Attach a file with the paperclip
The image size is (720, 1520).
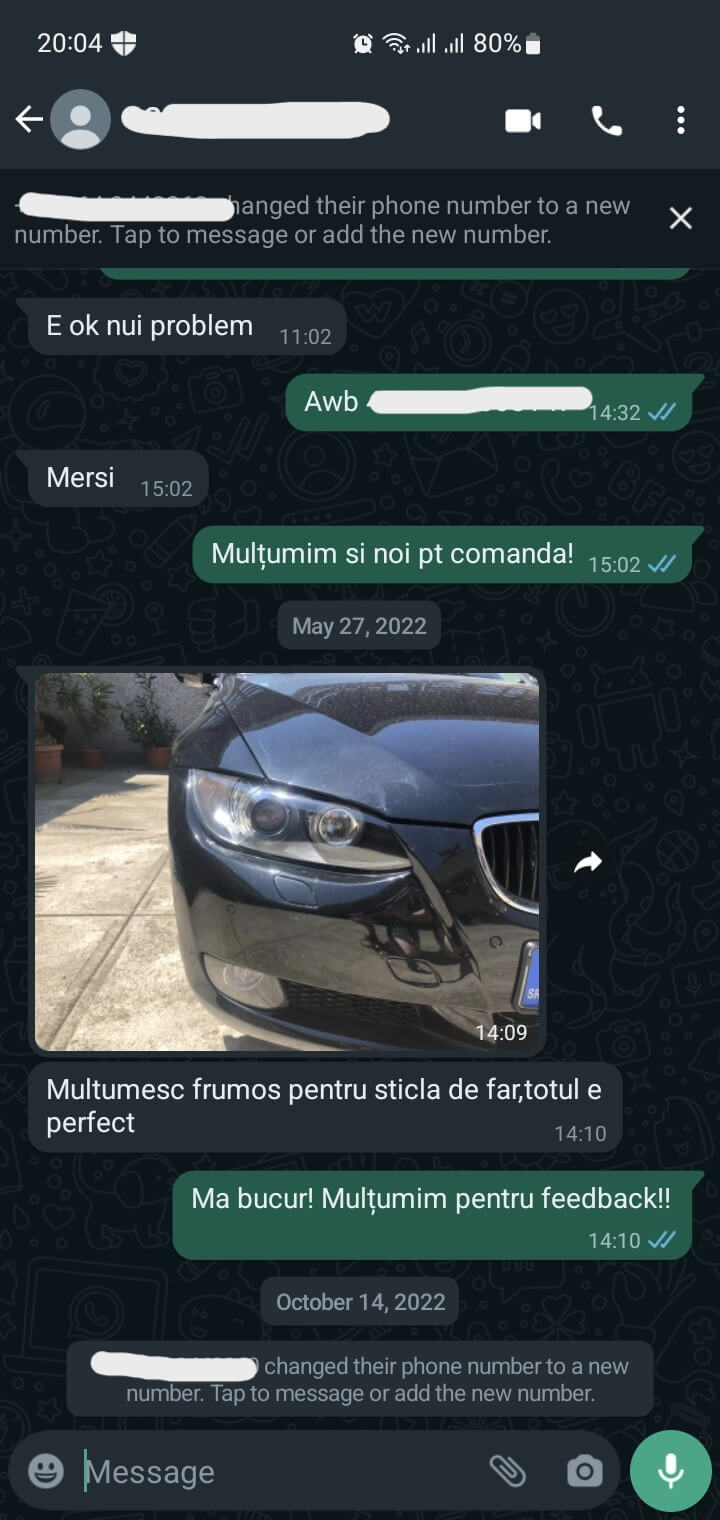click(507, 1470)
